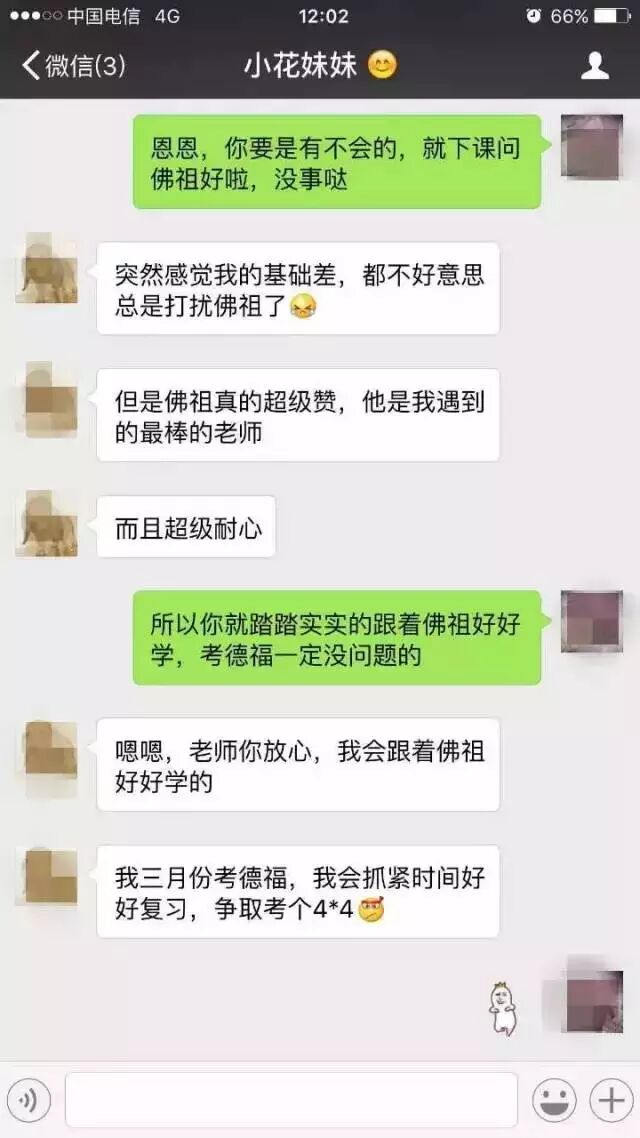This screenshot has height=1138, width=640.
Task: Tap the message text field
Action: 291,1100
